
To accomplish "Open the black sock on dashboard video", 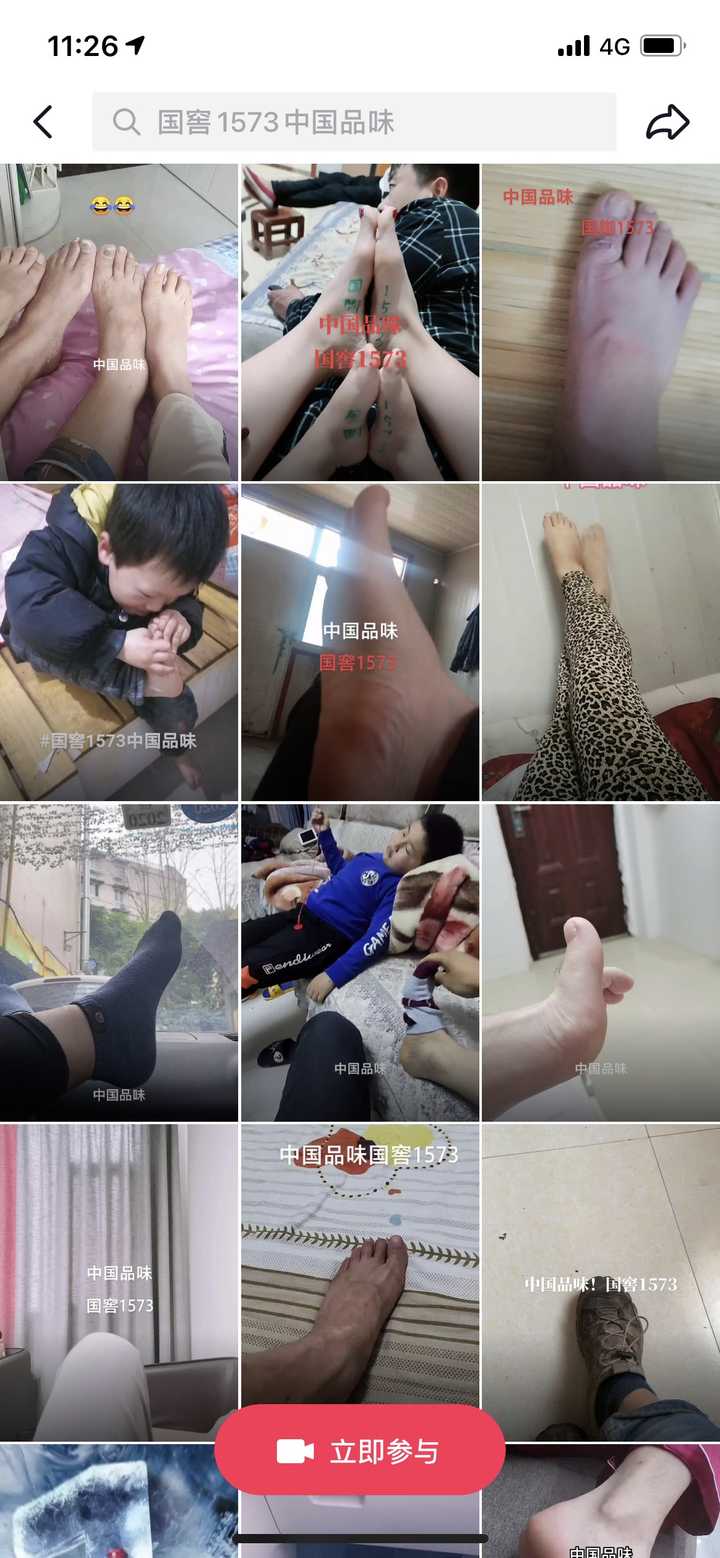I will [x=119, y=962].
